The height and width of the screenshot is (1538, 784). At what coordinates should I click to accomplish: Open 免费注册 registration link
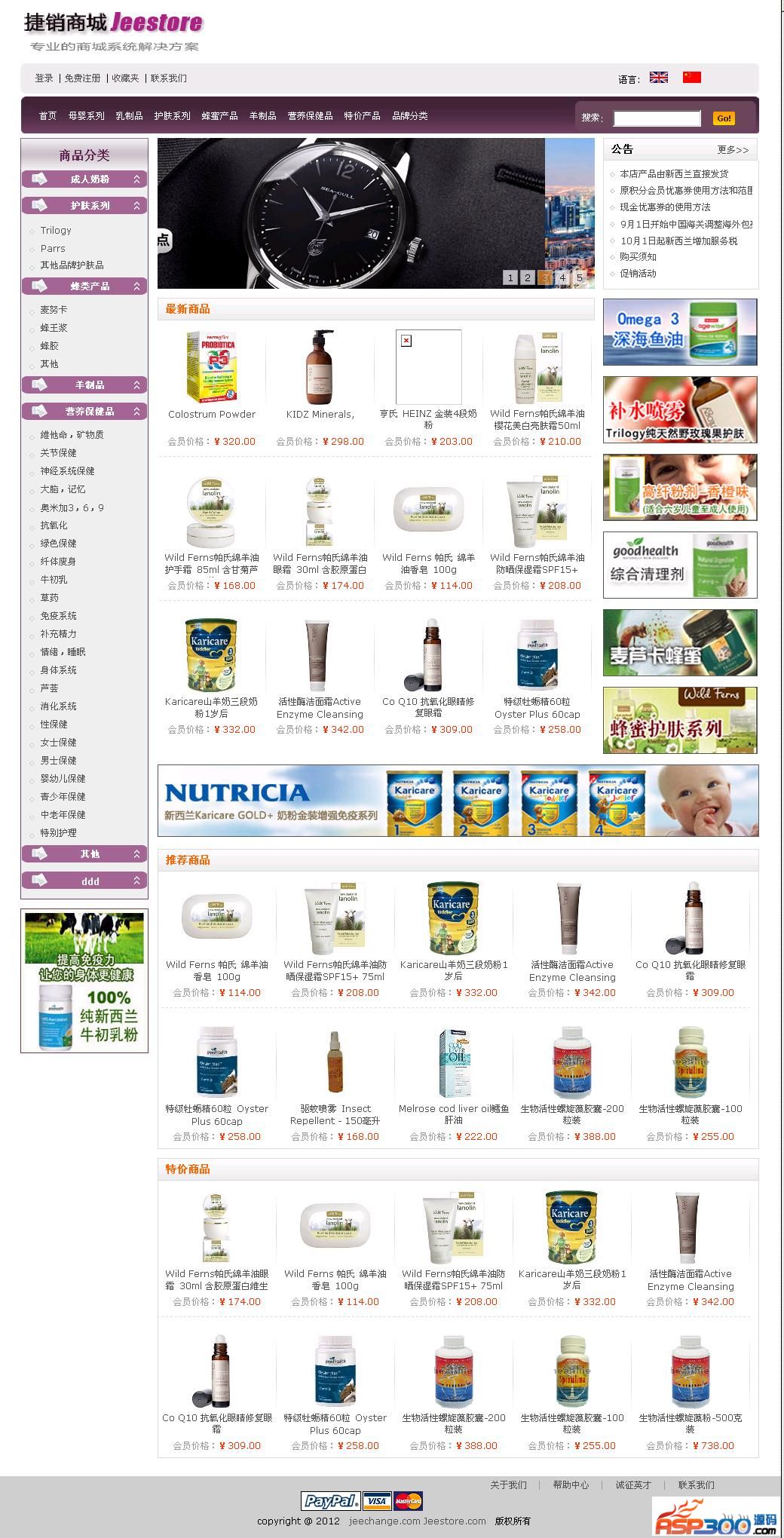click(x=82, y=78)
